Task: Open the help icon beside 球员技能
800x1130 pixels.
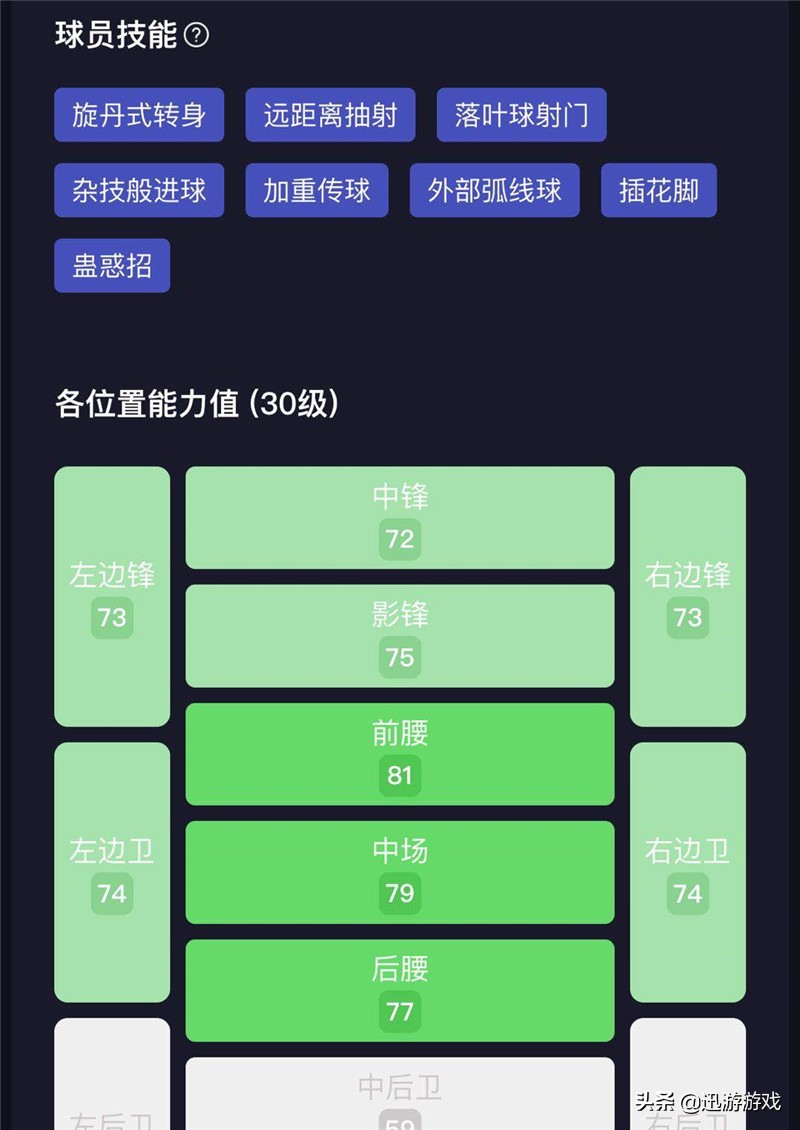Action: tap(198, 36)
